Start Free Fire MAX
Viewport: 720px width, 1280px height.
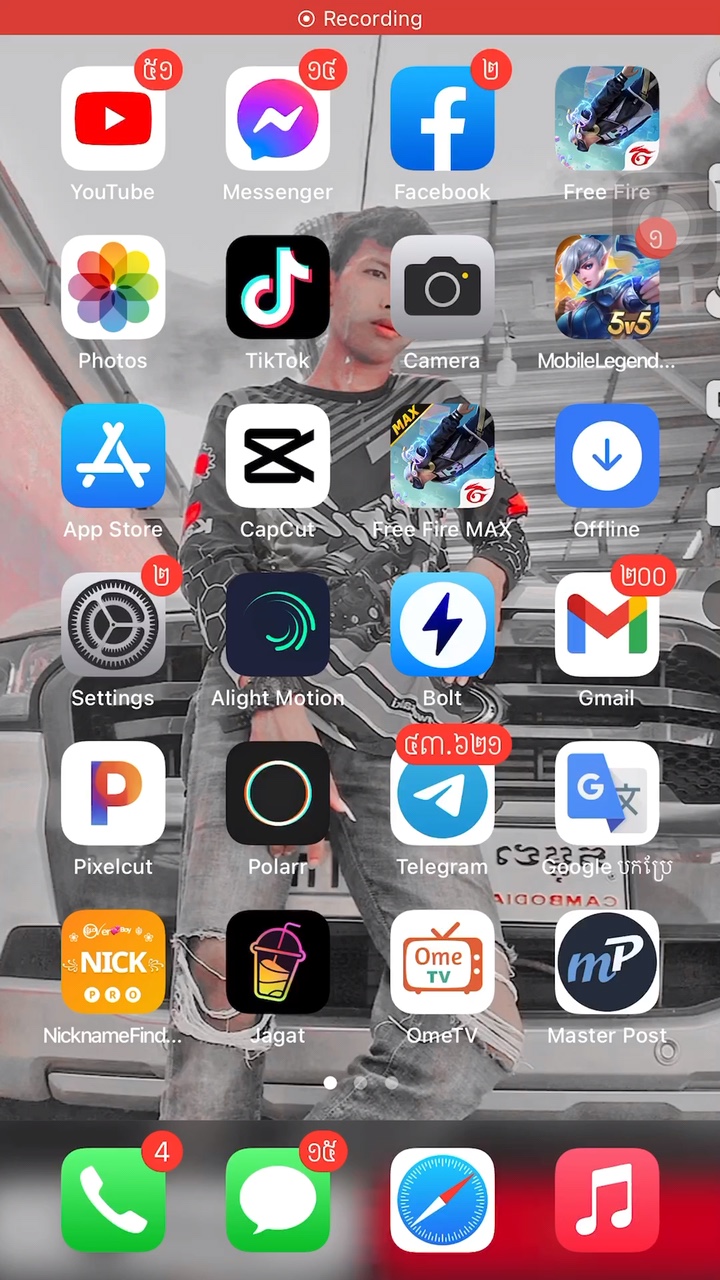tap(442, 456)
